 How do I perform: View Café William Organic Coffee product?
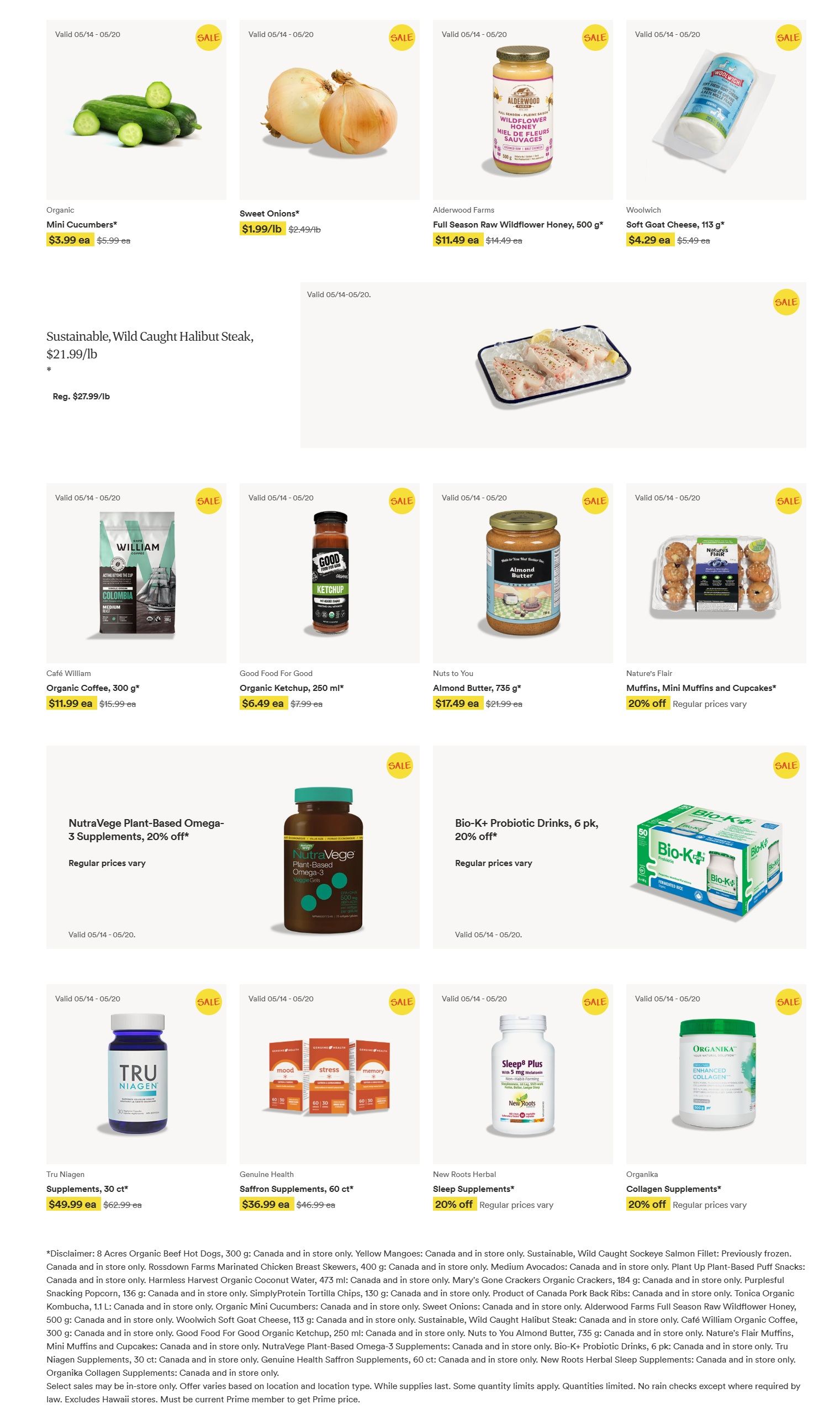(x=136, y=596)
